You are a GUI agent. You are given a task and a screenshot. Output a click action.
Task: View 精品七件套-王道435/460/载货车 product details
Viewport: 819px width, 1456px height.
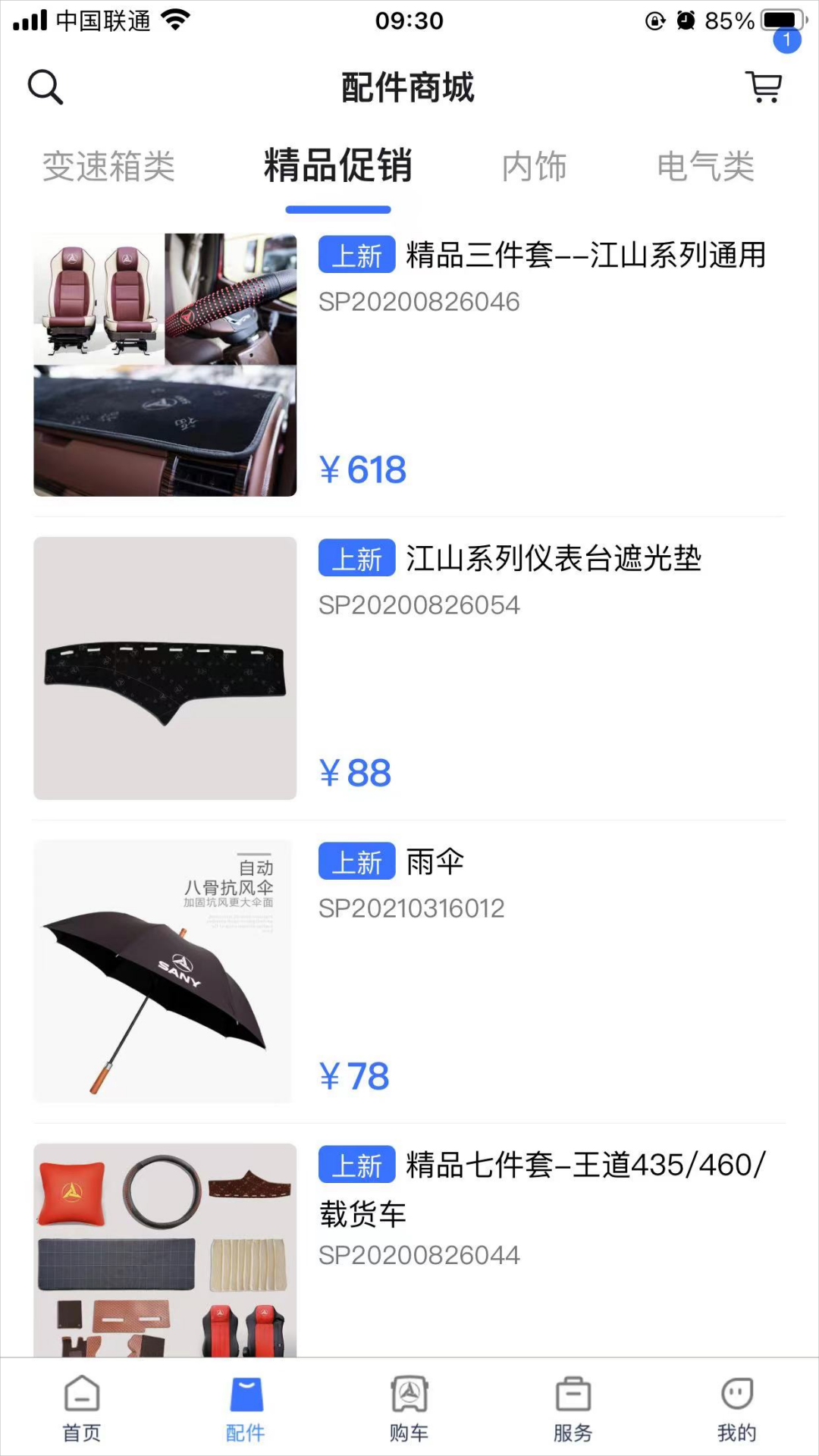coord(585,1166)
